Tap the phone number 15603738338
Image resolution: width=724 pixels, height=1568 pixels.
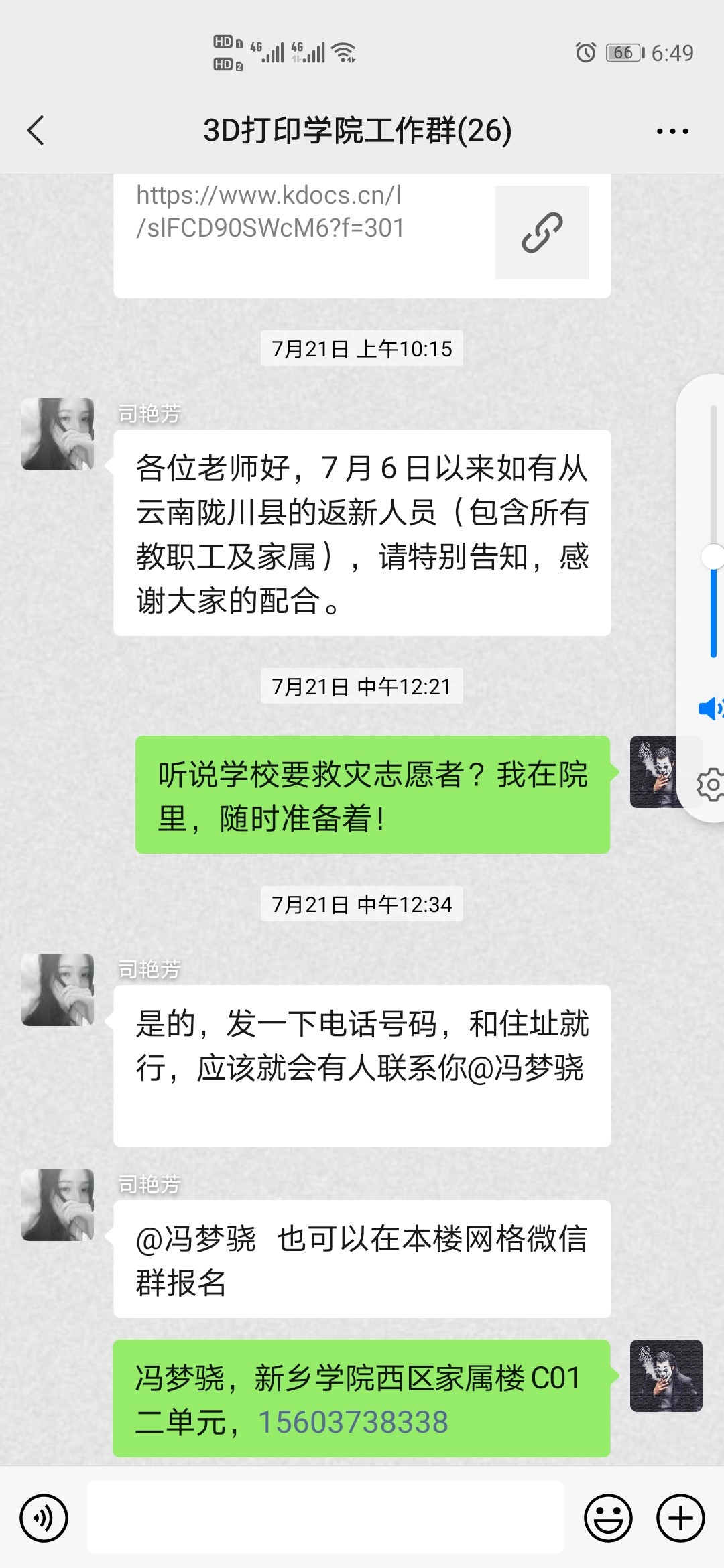point(353,1422)
